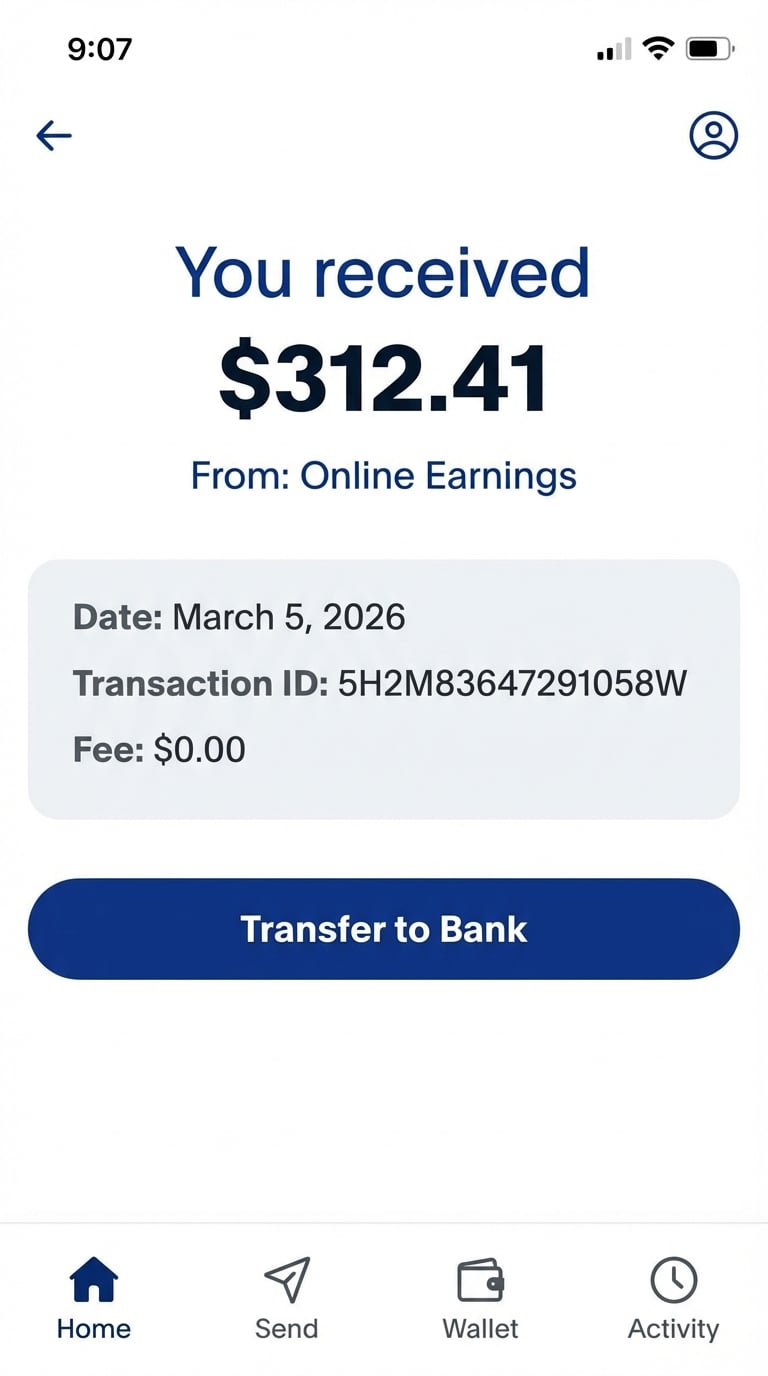Select the Wallet tab label
Viewport: 768px width, 1376px height.
click(x=480, y=1330)
